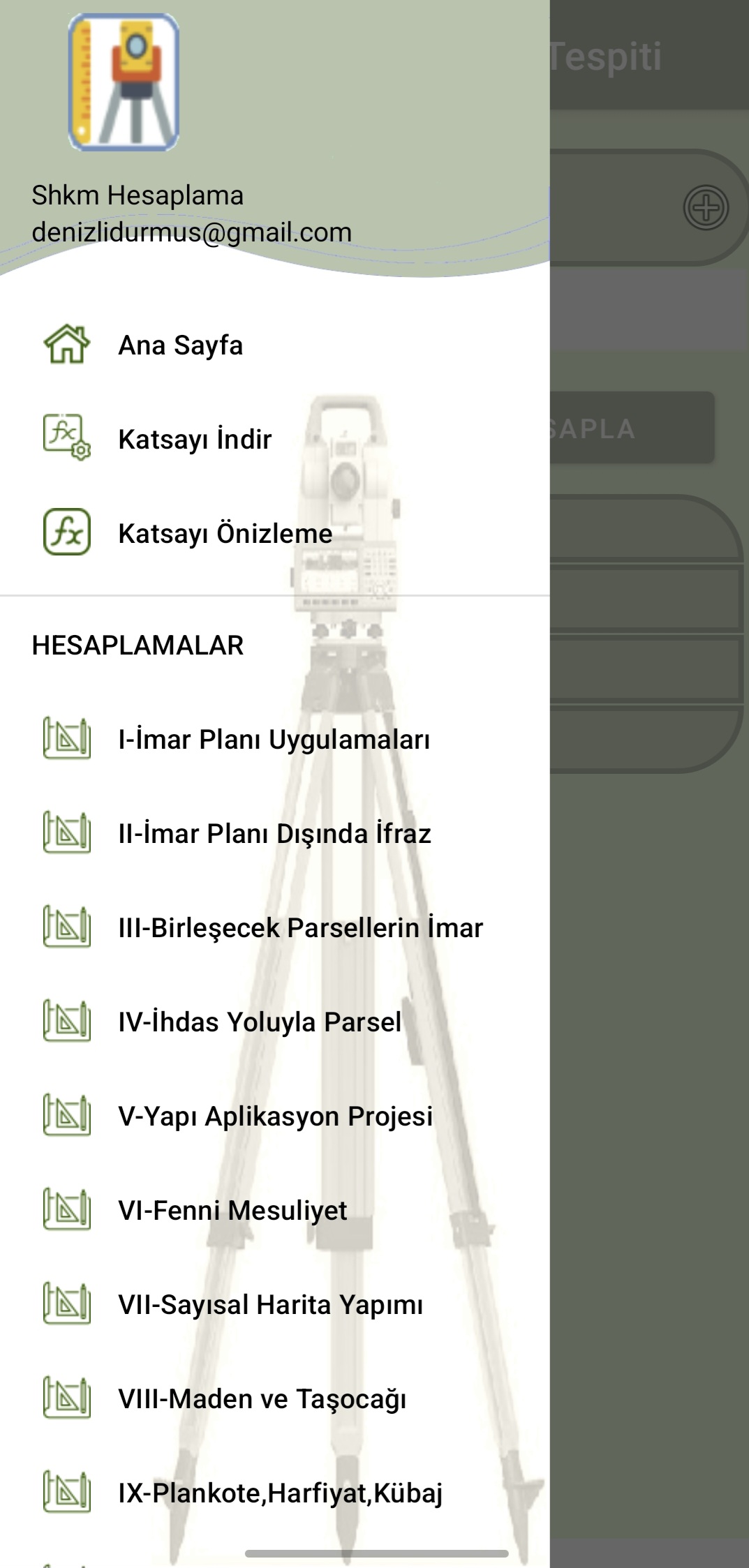Viewport: 749px width, 1568px height.
Task: Open I-İmar Planı Uygulamaları
Action: (x=274, y=740)
